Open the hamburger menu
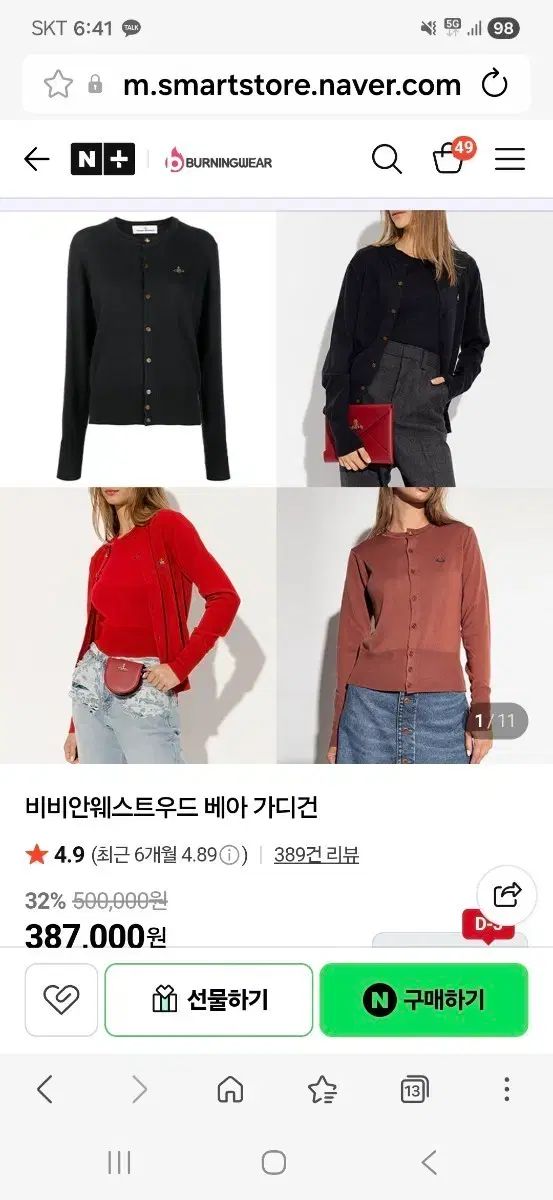Viewport: 553px width, 1200px height. click(510, 159)
